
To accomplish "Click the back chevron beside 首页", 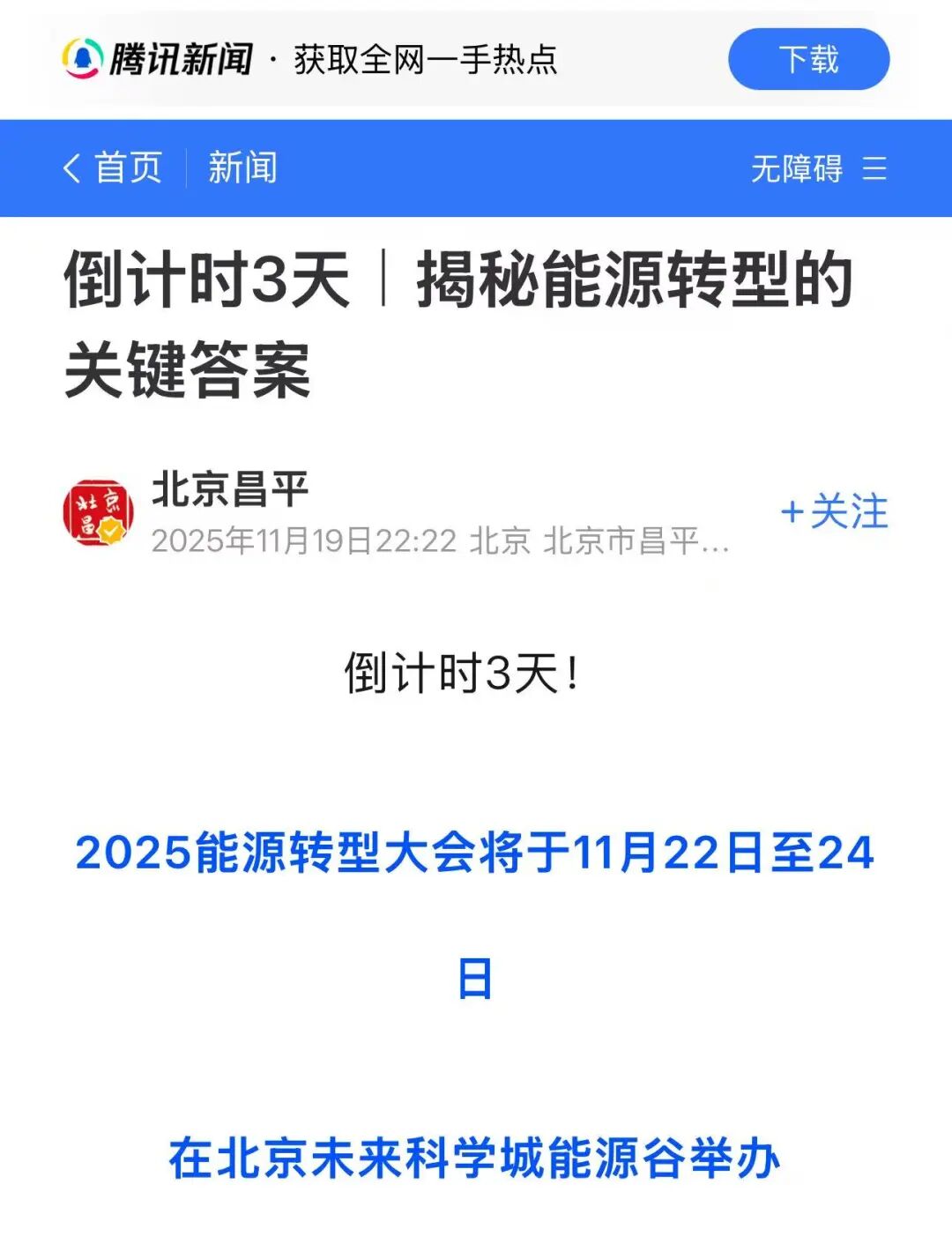I will 74,168.
